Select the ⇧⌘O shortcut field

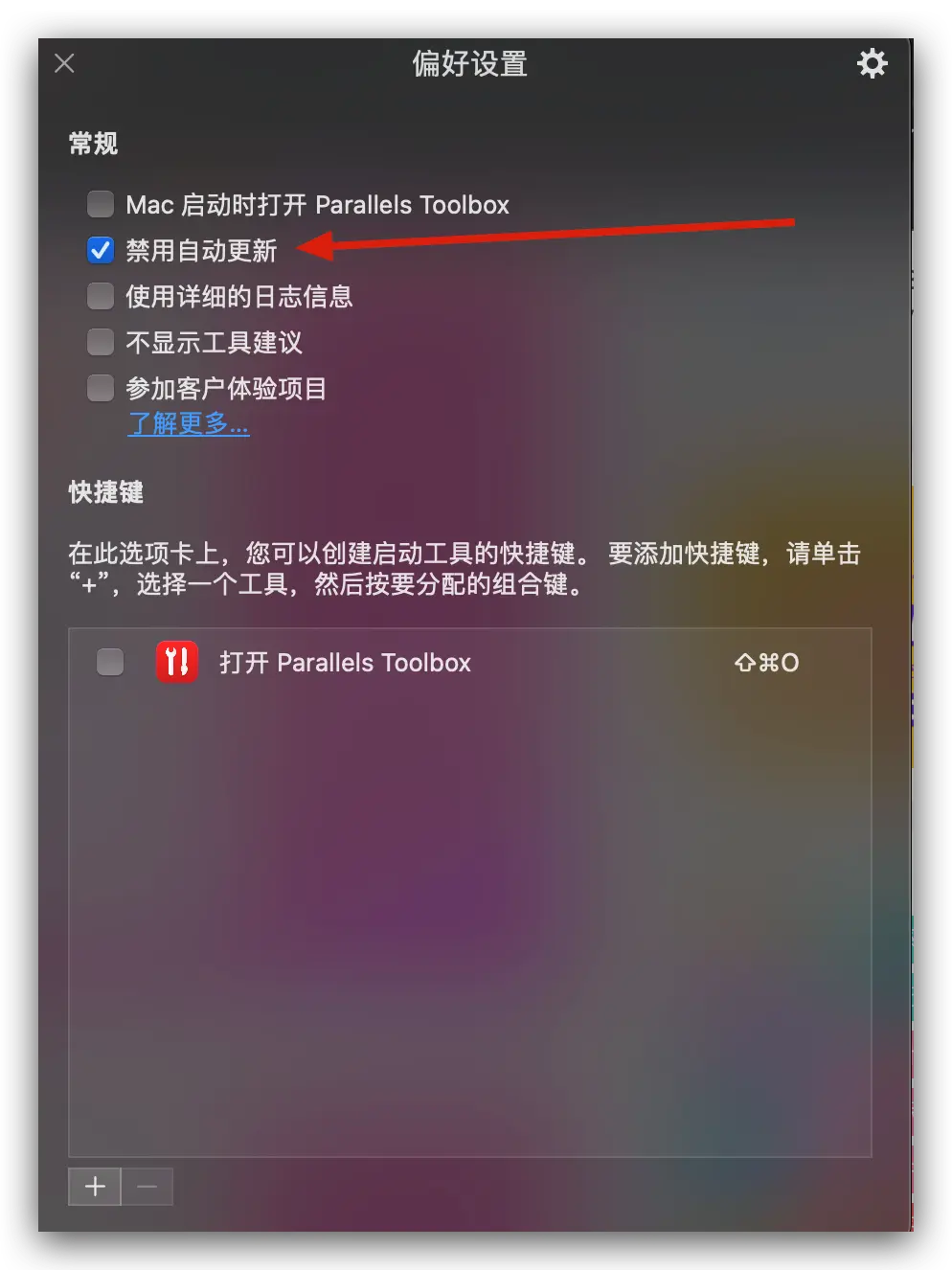(766, 663)
